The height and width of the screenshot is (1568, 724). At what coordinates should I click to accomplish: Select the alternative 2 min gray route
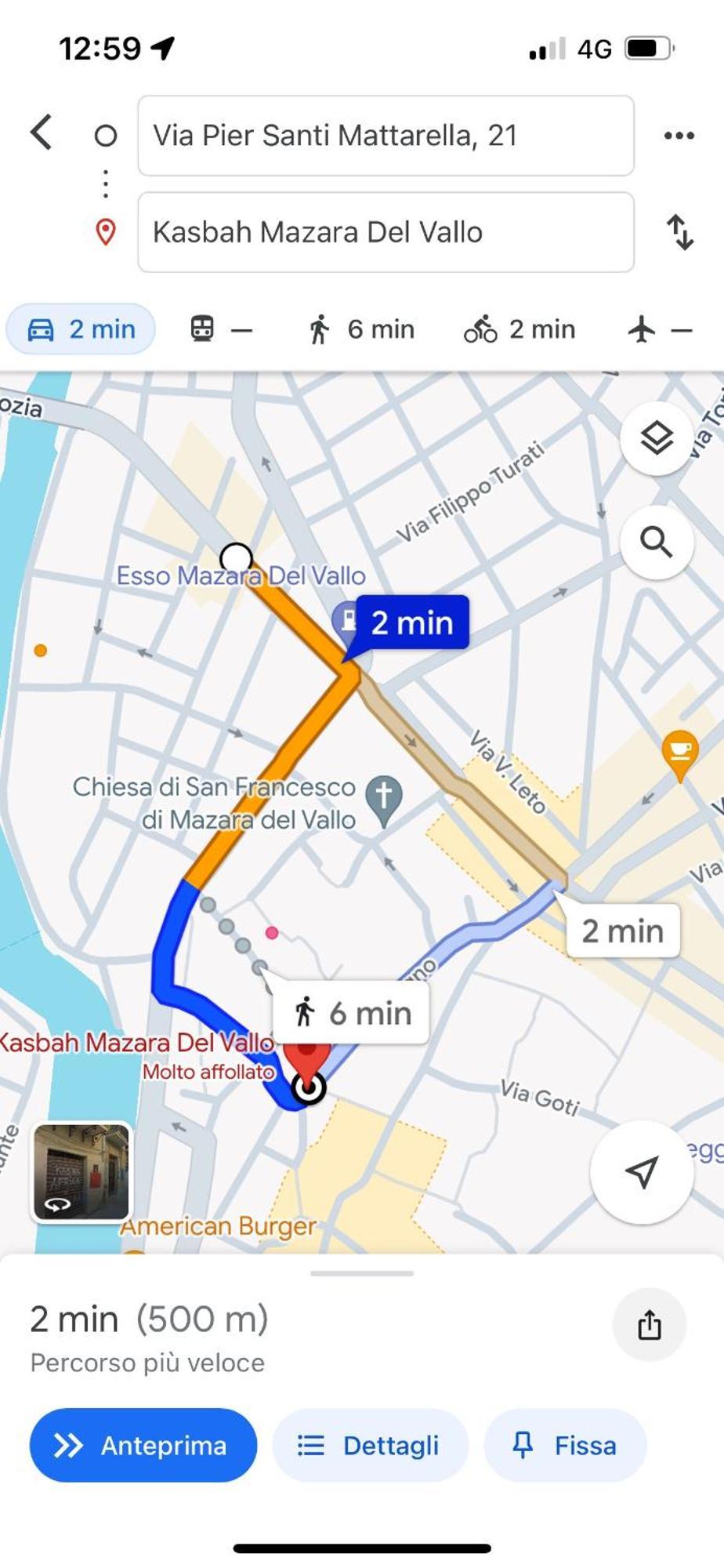click(x=622, y=931)
